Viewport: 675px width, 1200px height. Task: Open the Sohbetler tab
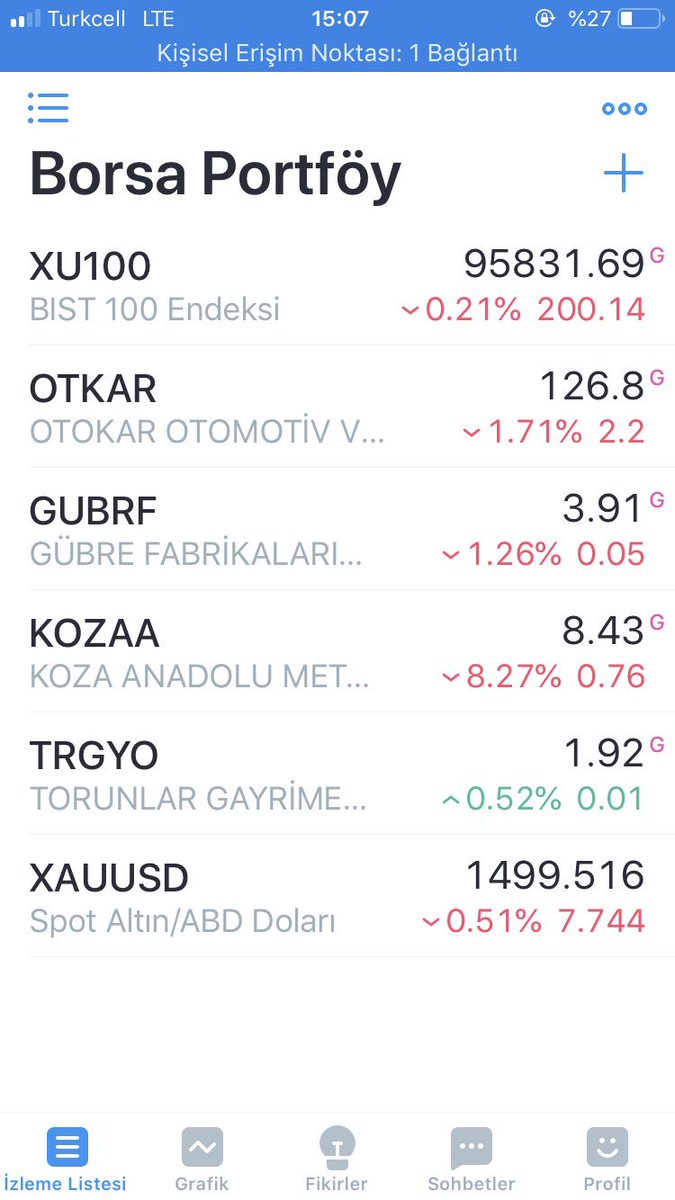tap(471, 1159)
